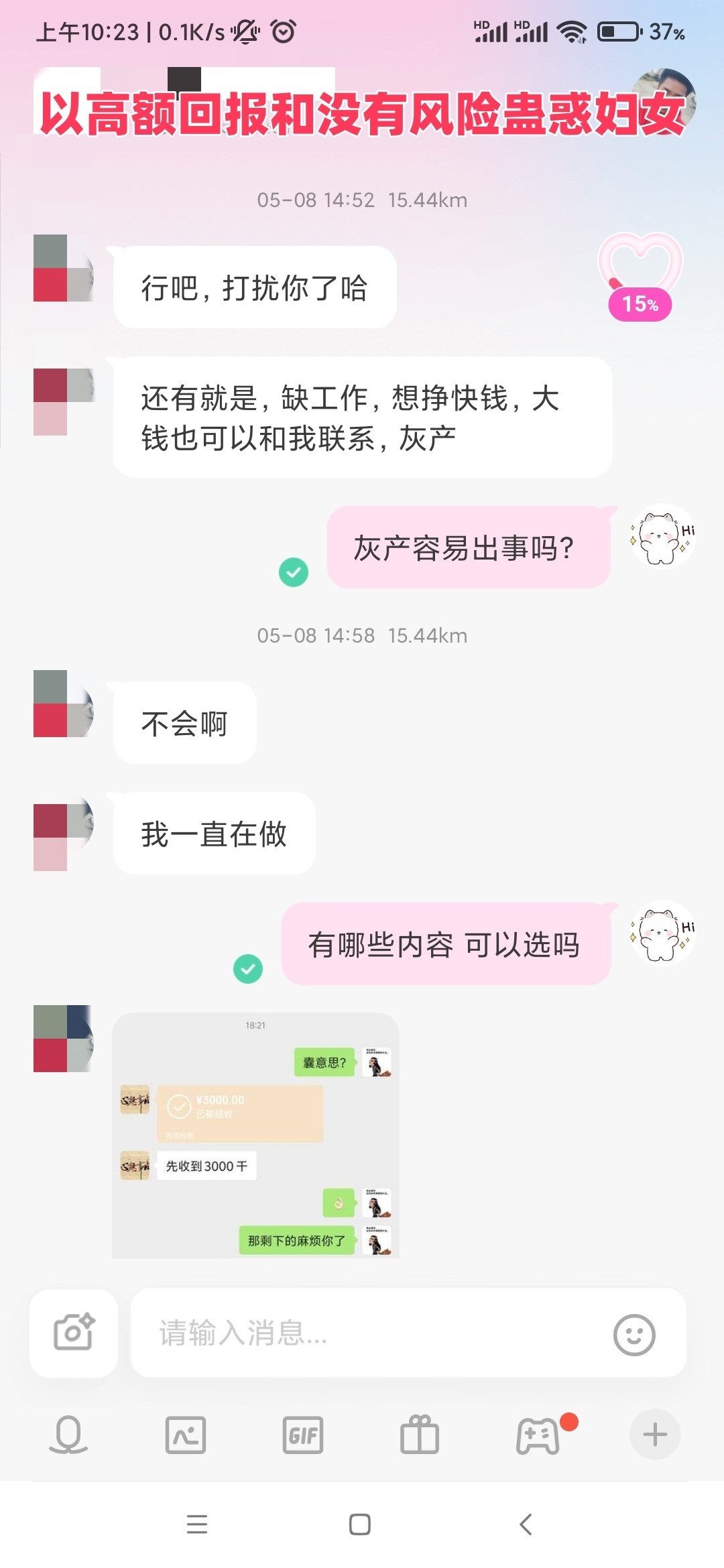
Task: View the received chat screenshot image
Action: tap(255, 1135)
